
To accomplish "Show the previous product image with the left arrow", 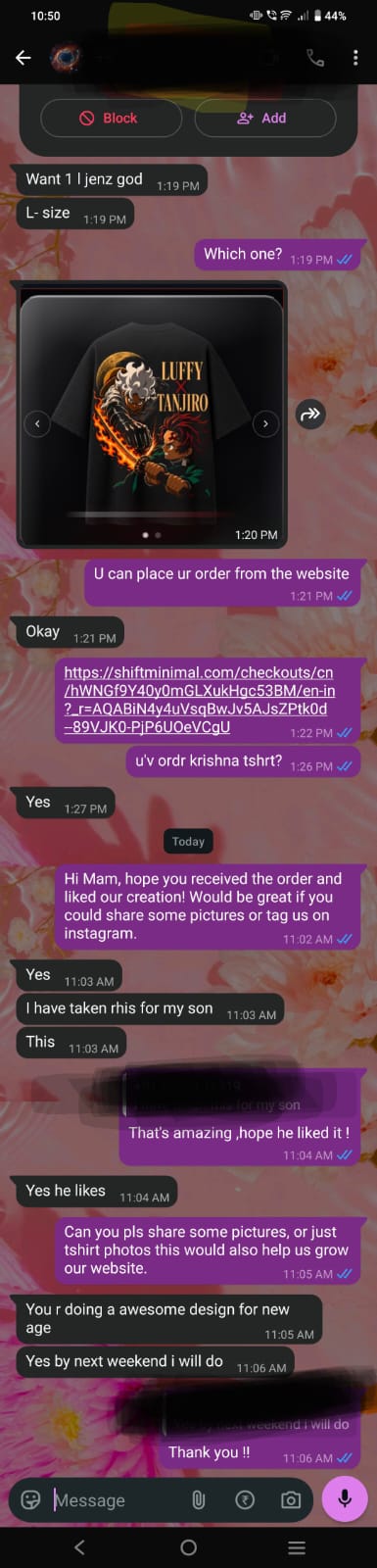I will (x=37, y=423).
